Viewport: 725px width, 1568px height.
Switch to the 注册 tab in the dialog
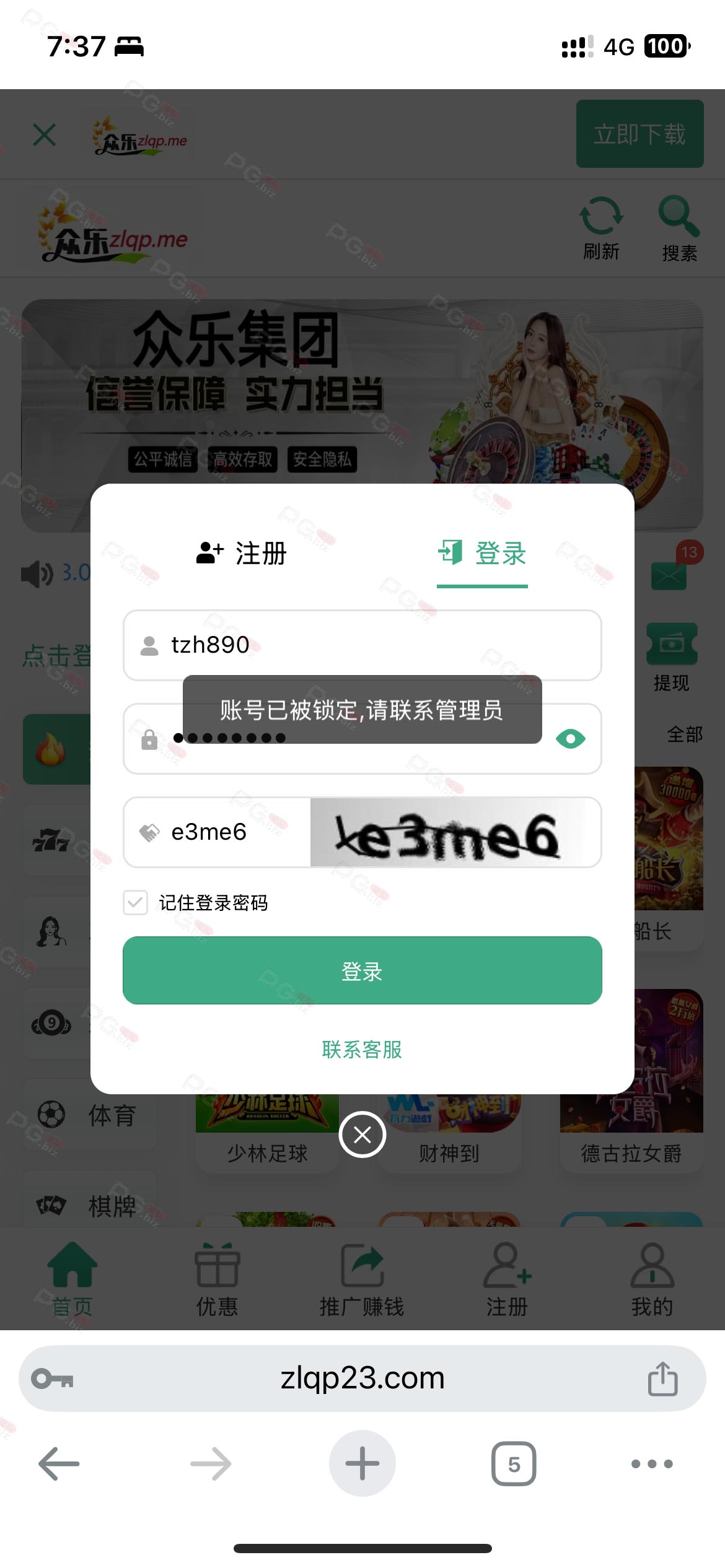click(x=242, y=553)
